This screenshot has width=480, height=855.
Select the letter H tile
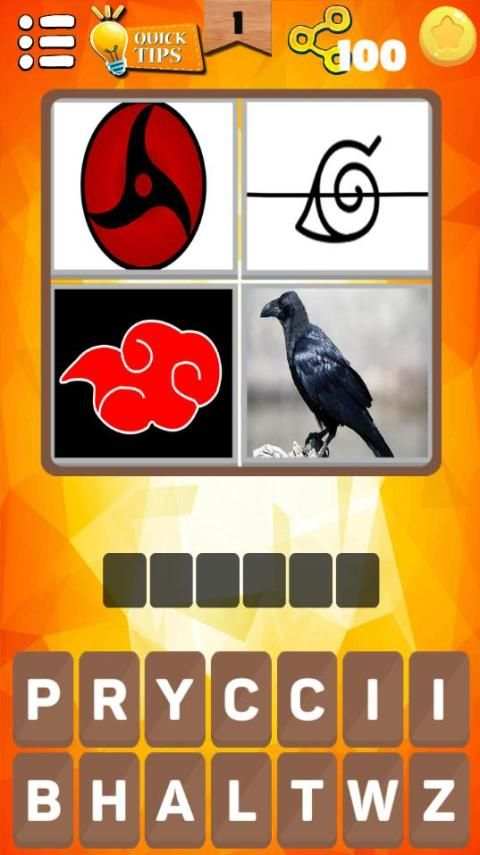[x=109, y=800]
